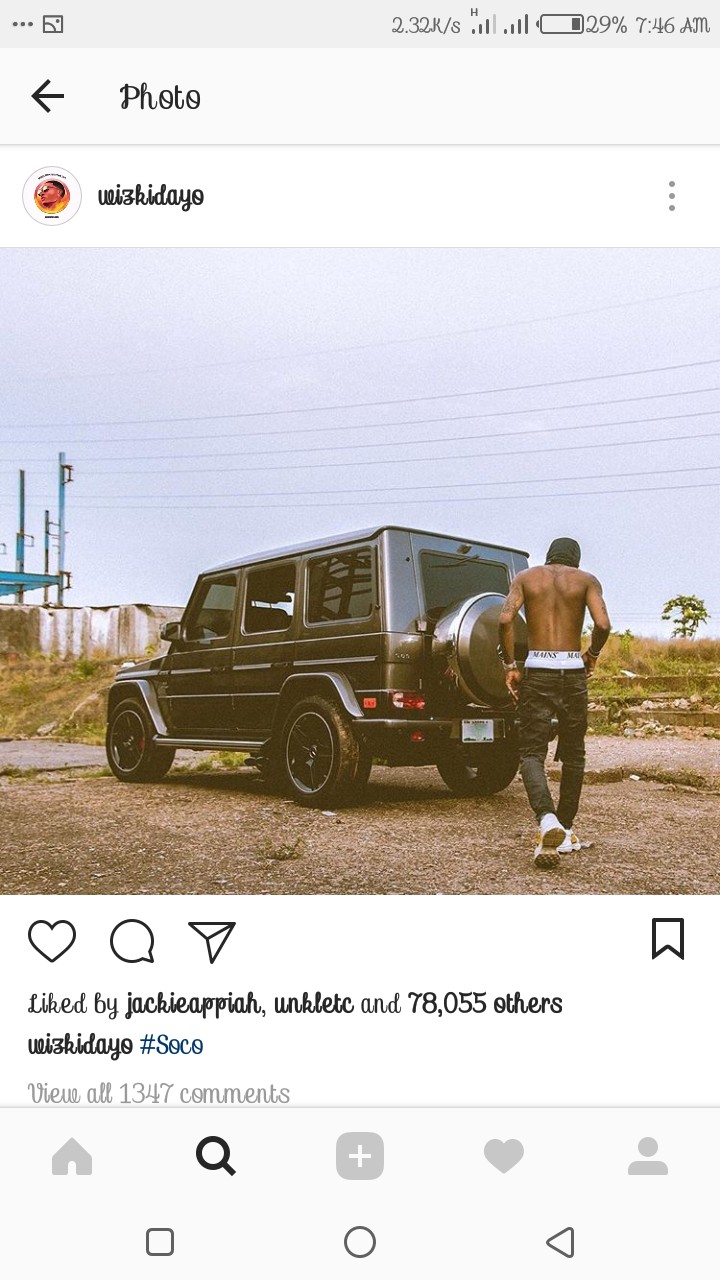Open unkletc's profile from likes
The height and width of the screenshot is (1280, 720).
pyautogui.click(x=313, y=1003)
